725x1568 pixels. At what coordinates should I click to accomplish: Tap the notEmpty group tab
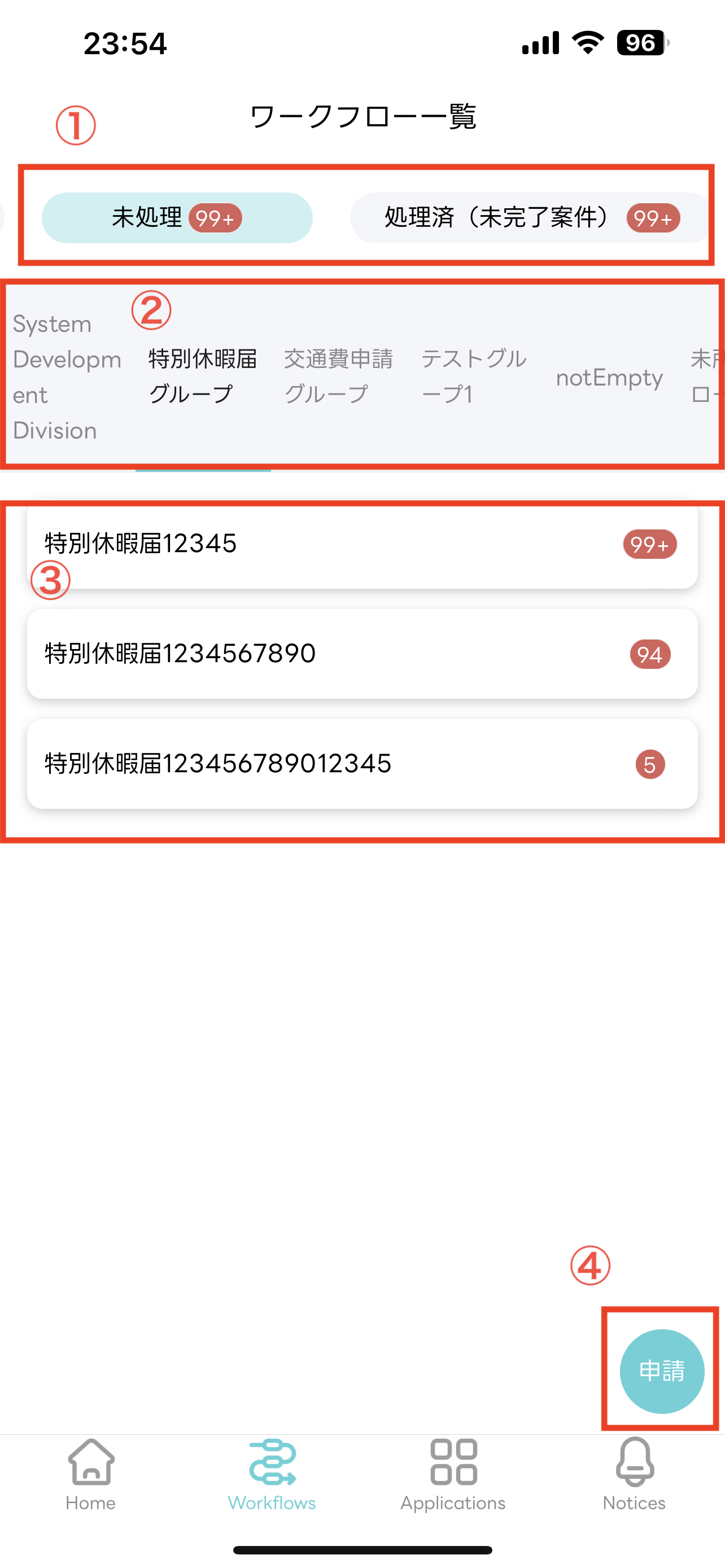click(609, 378)
